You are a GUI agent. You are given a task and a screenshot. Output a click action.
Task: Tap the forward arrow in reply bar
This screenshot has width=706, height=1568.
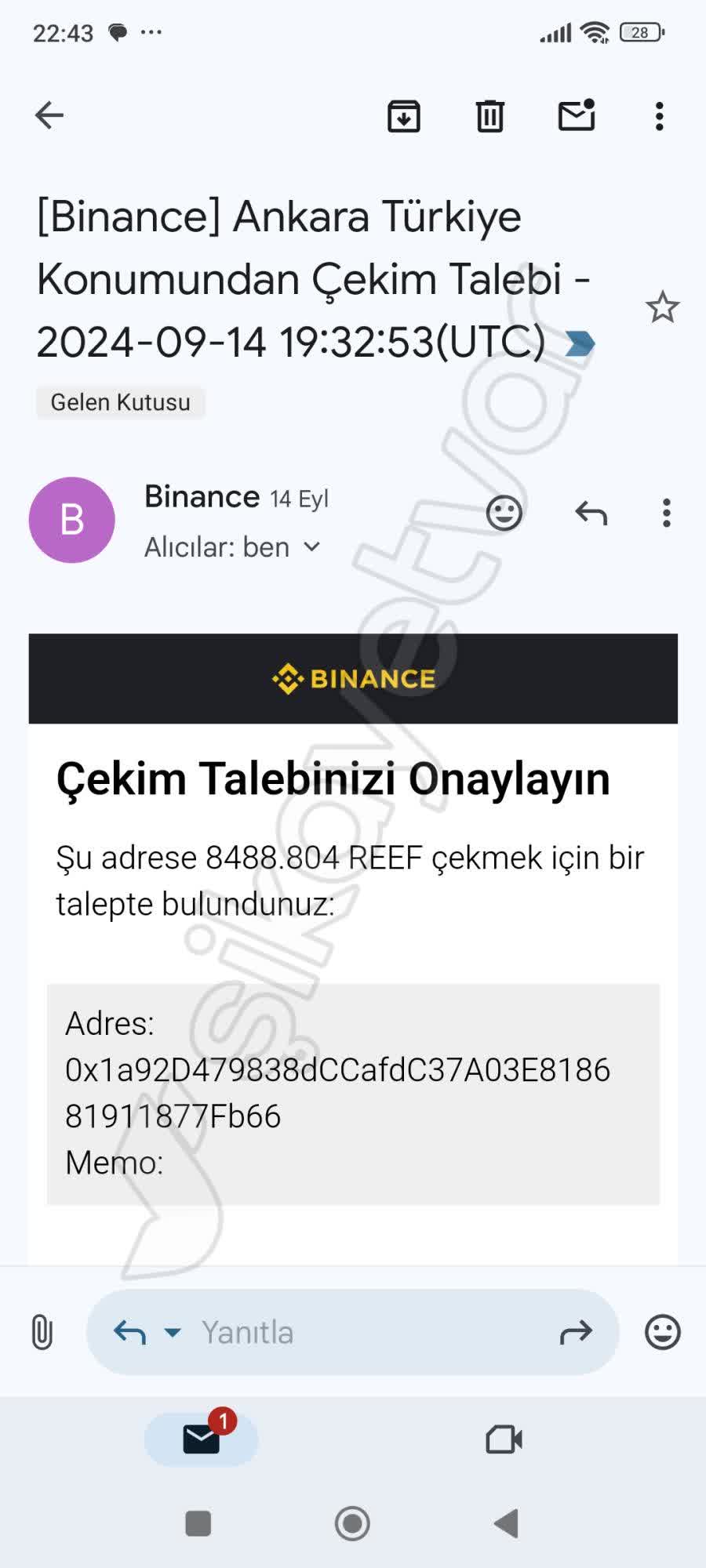coord(577,1331)
